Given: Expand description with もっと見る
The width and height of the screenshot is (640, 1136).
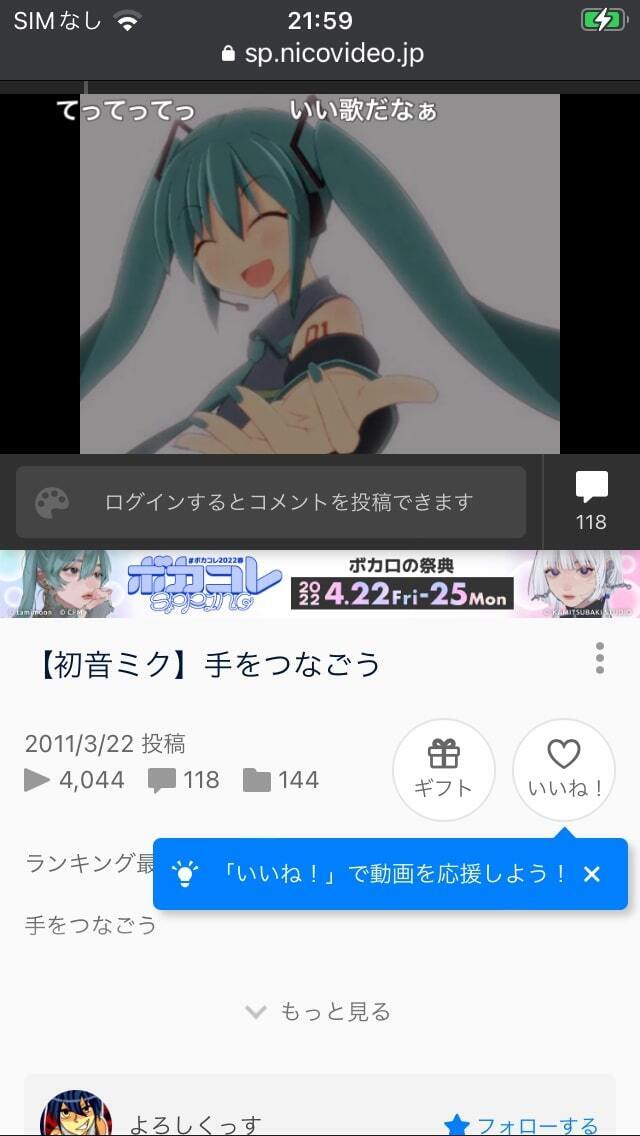Looking at the screenshot, I should point(320,1012).
